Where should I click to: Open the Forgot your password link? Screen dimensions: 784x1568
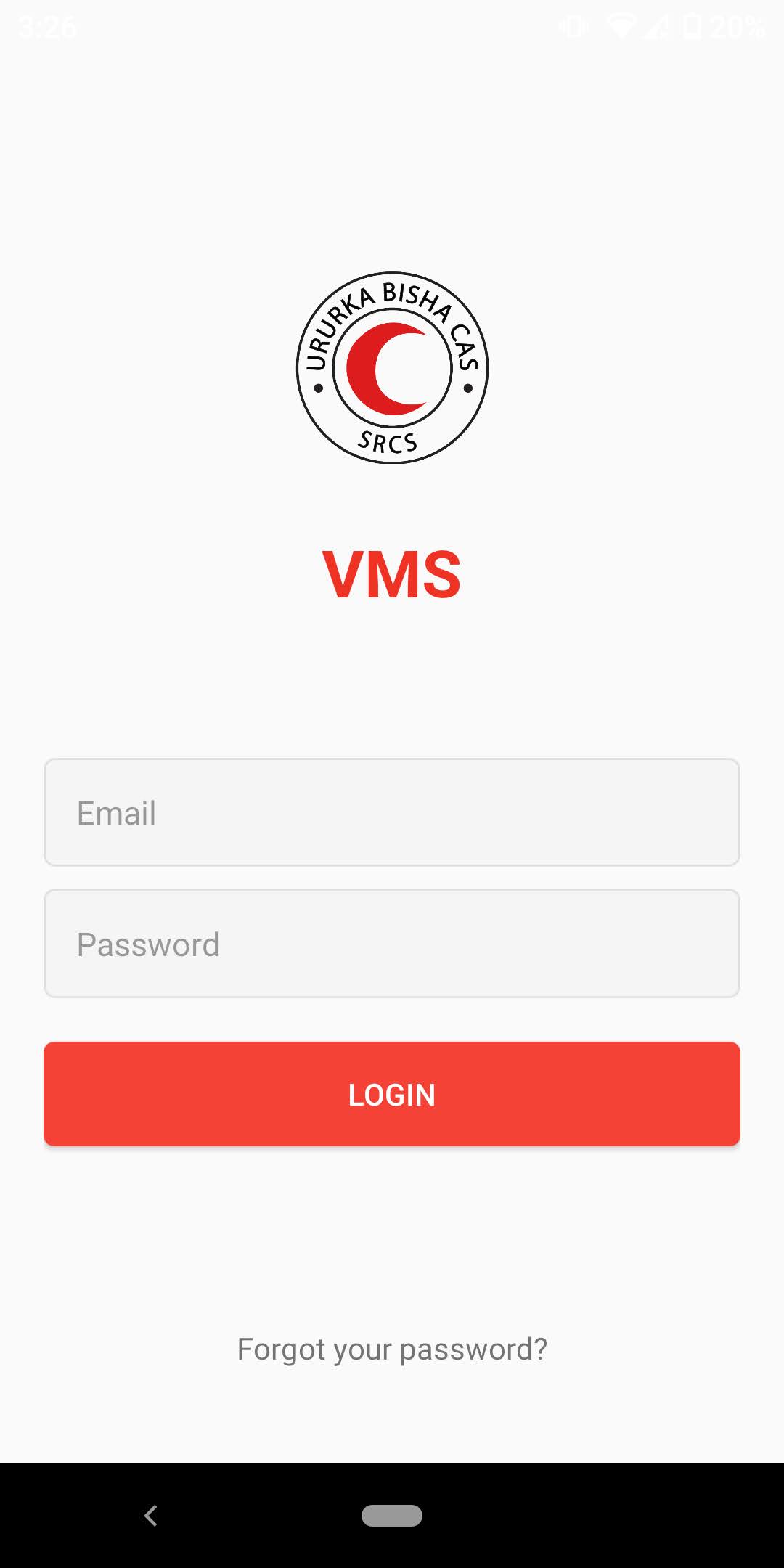point(392,1349)
